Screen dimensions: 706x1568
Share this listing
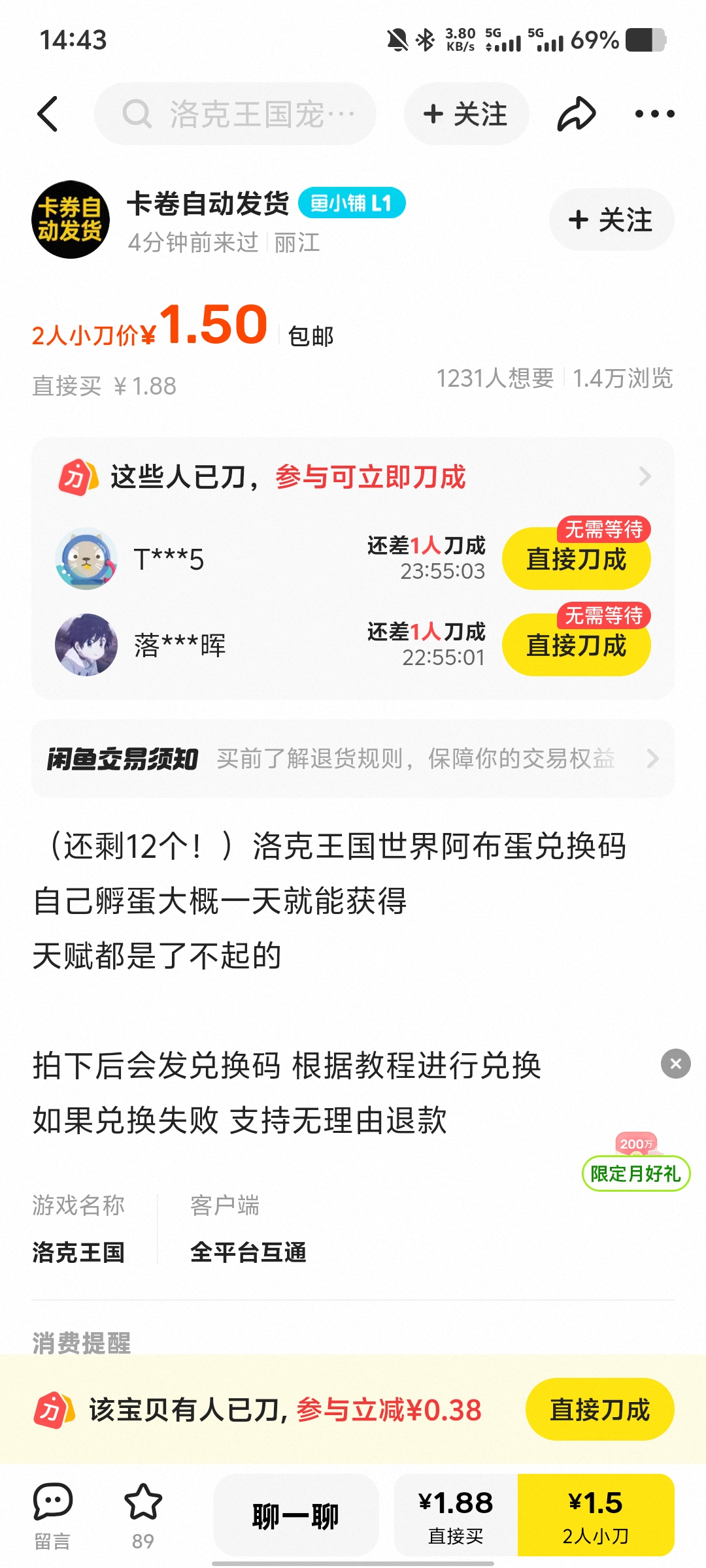[576, 114]
